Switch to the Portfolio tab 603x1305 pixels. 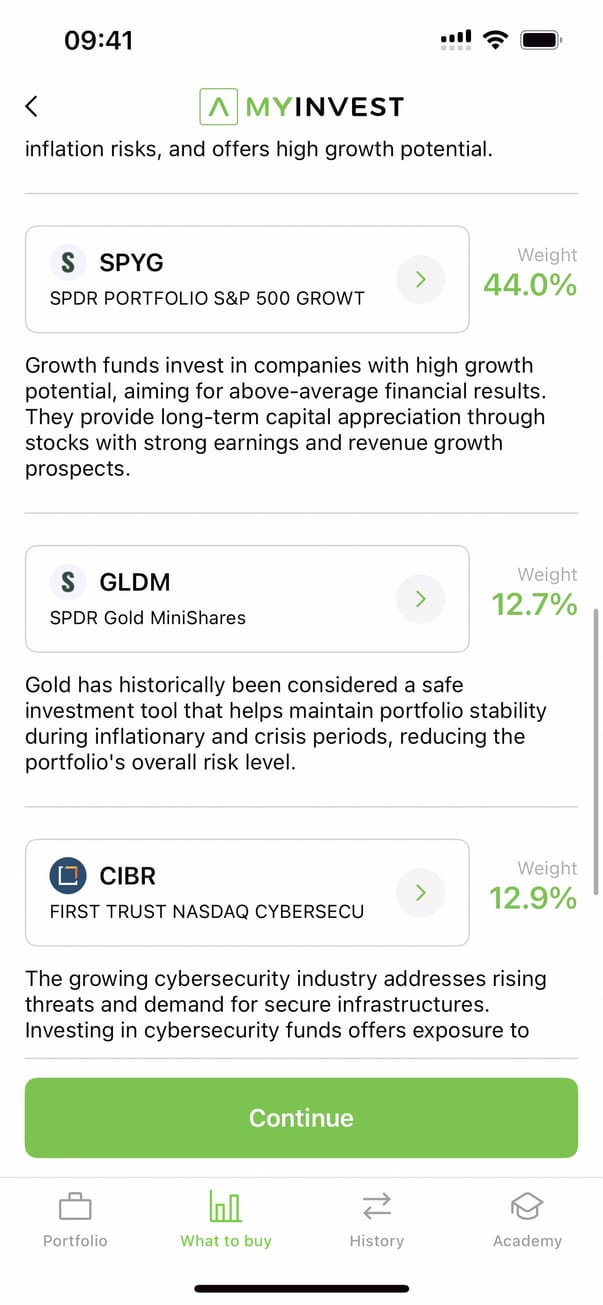(x=75, y=1220)
